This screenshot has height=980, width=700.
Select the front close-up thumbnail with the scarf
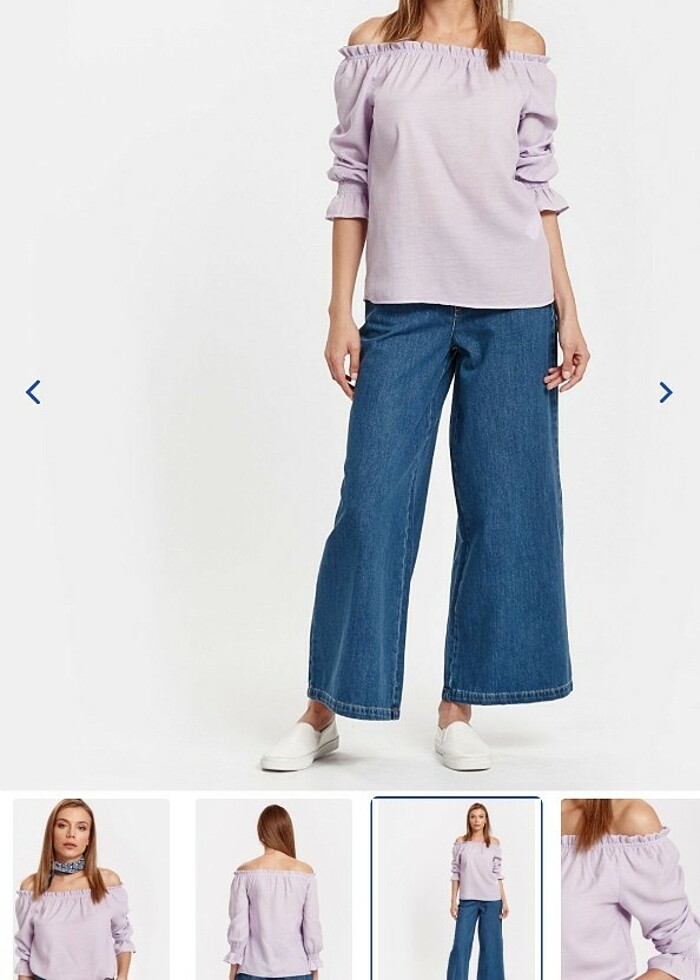pyautogui.click(x=90, y=888)
